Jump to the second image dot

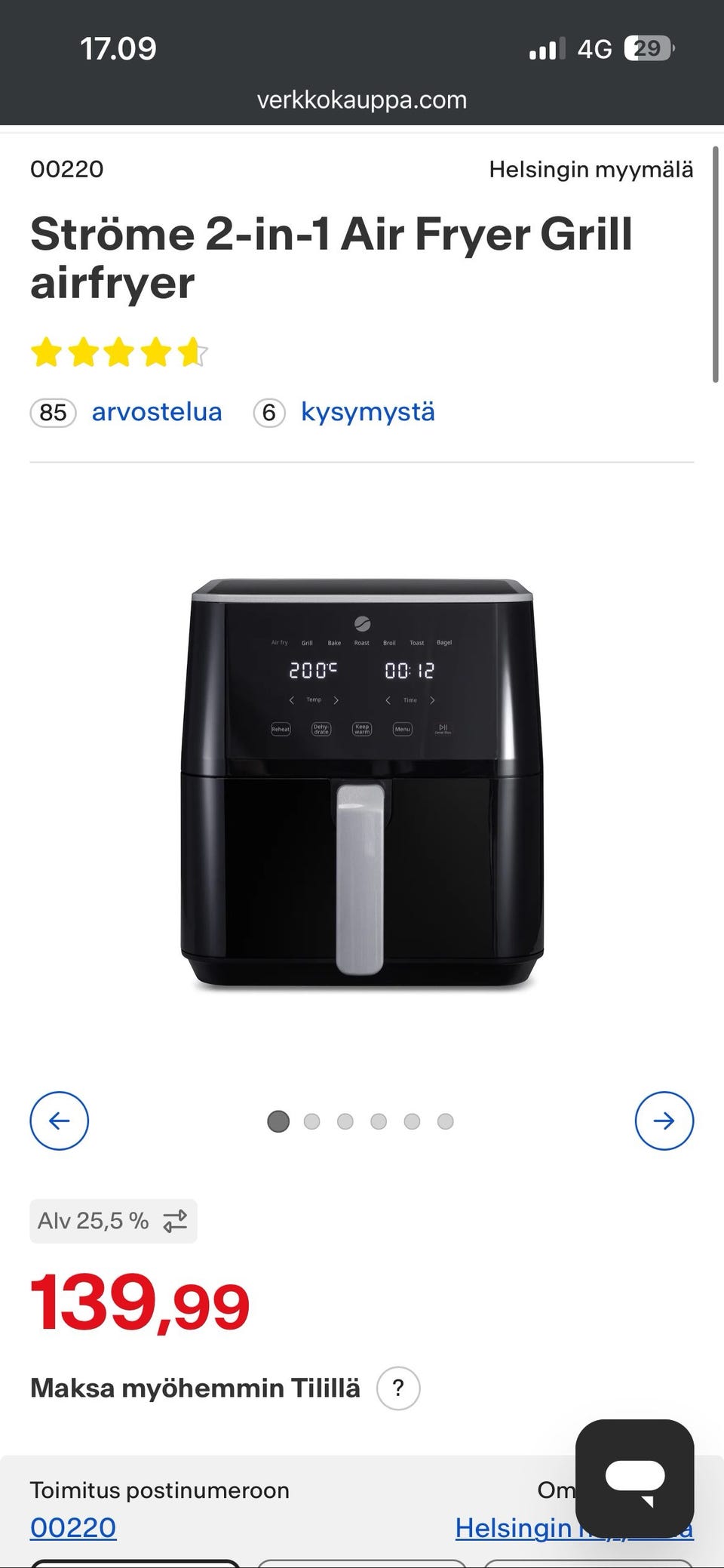click(x=311, y=1121)
